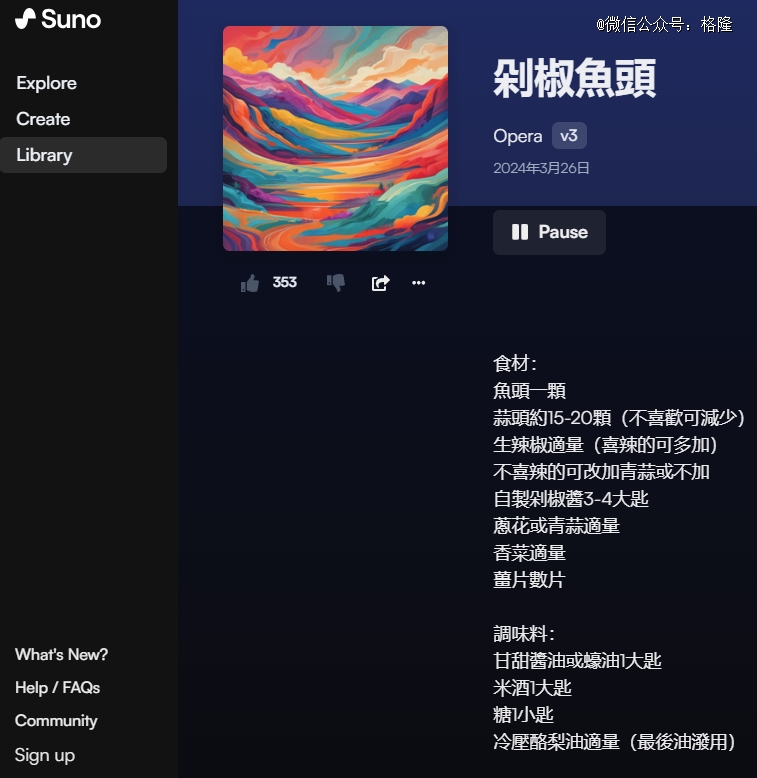Open the Suno home logo
Image resolution: width=757 pixels, height=778 pixels.
pos(58,19)
